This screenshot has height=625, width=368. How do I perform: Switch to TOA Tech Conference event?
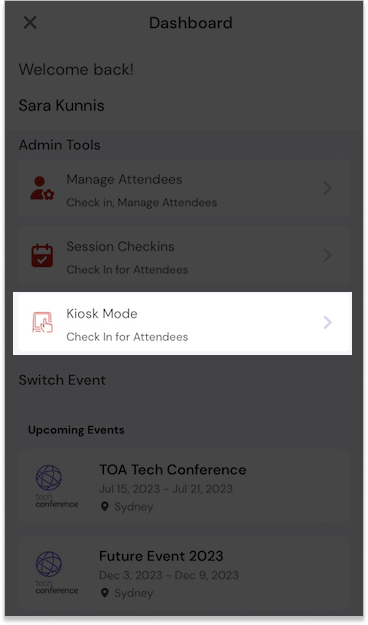pos(184,487)
